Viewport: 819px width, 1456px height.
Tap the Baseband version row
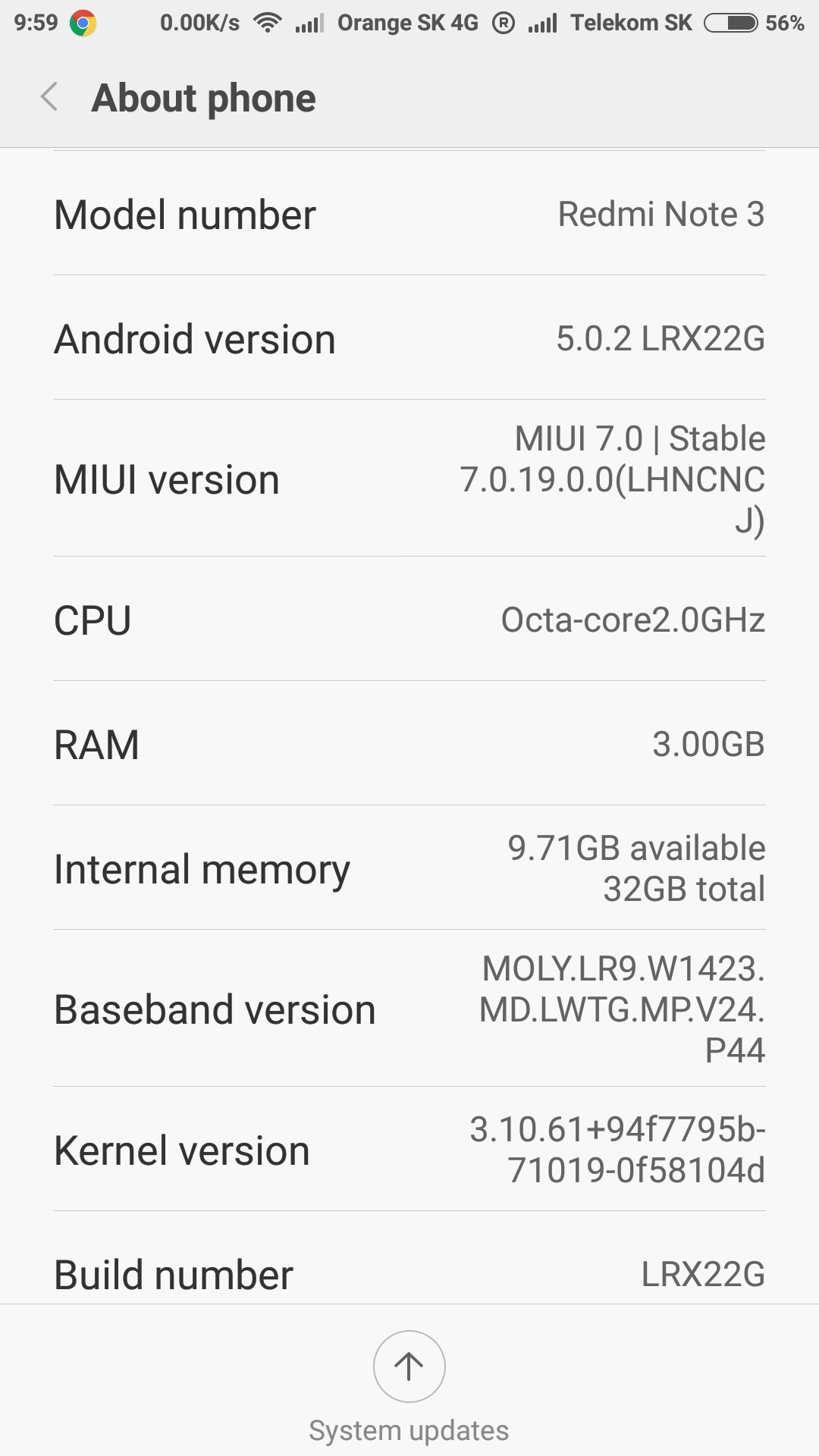point(409,1009)
